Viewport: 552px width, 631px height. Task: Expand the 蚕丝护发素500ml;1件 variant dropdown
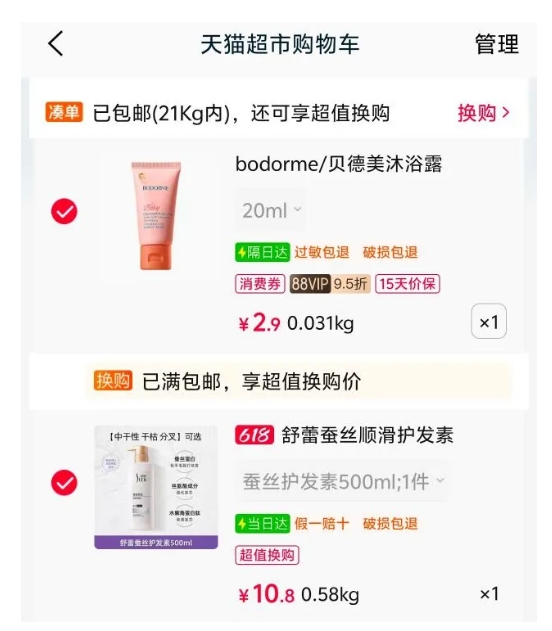point(341,481)
